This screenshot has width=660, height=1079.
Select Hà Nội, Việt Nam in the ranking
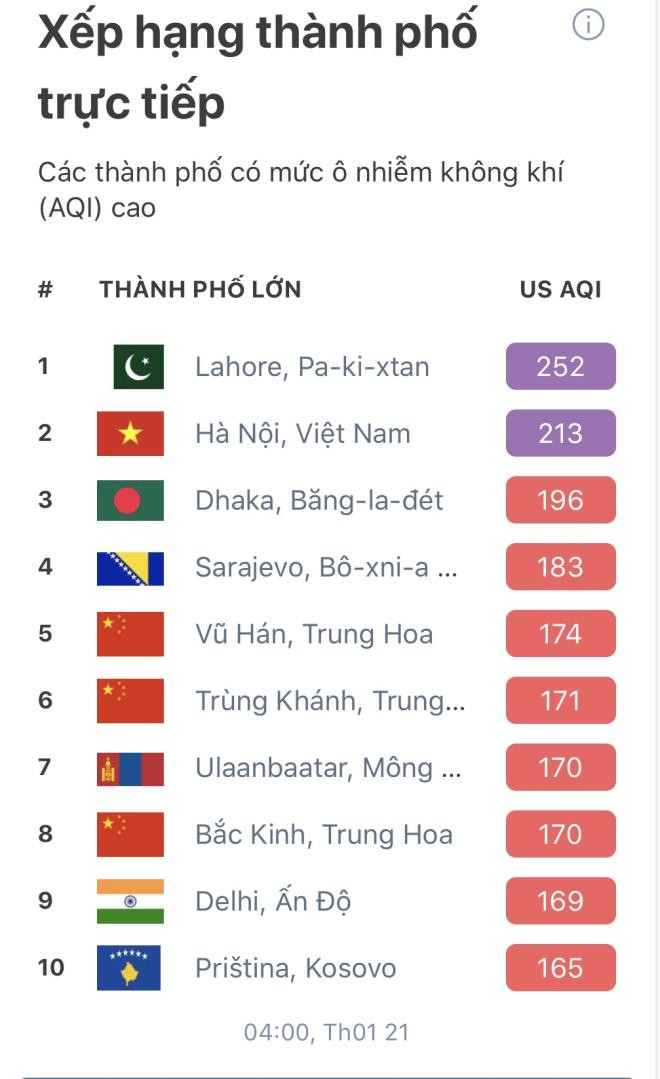tap(302, 434)
